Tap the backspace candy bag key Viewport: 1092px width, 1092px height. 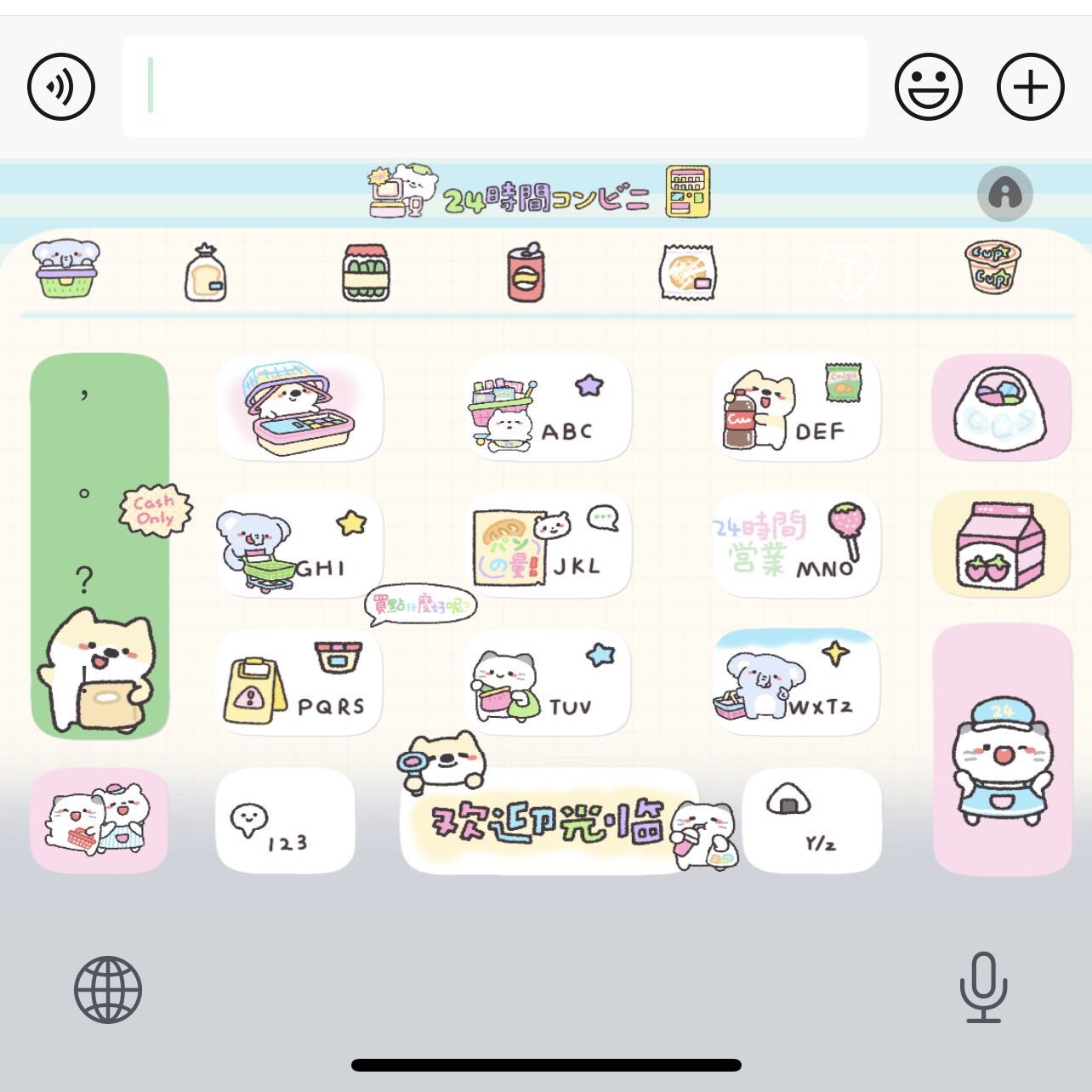tap(1001, 408)
